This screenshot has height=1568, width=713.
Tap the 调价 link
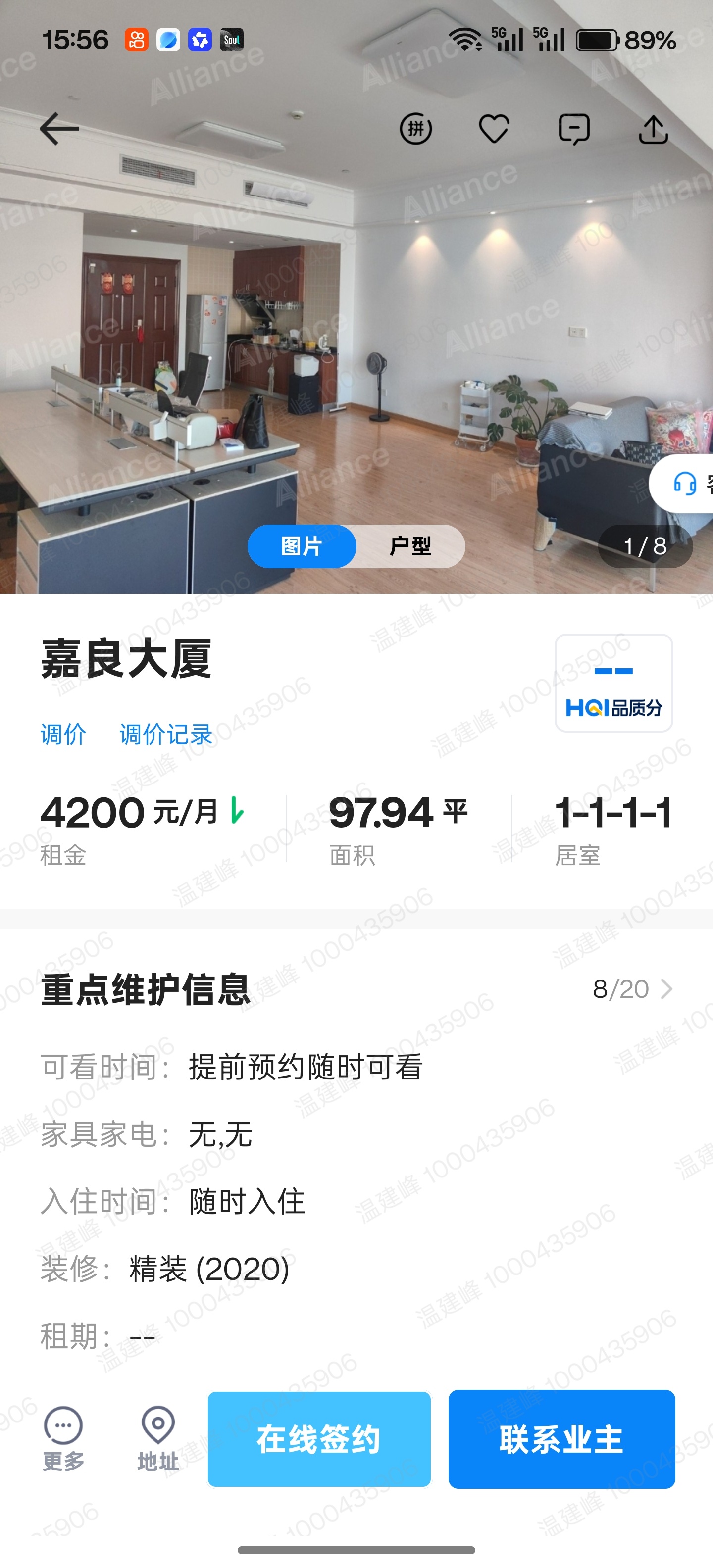[x=63, y=734]
